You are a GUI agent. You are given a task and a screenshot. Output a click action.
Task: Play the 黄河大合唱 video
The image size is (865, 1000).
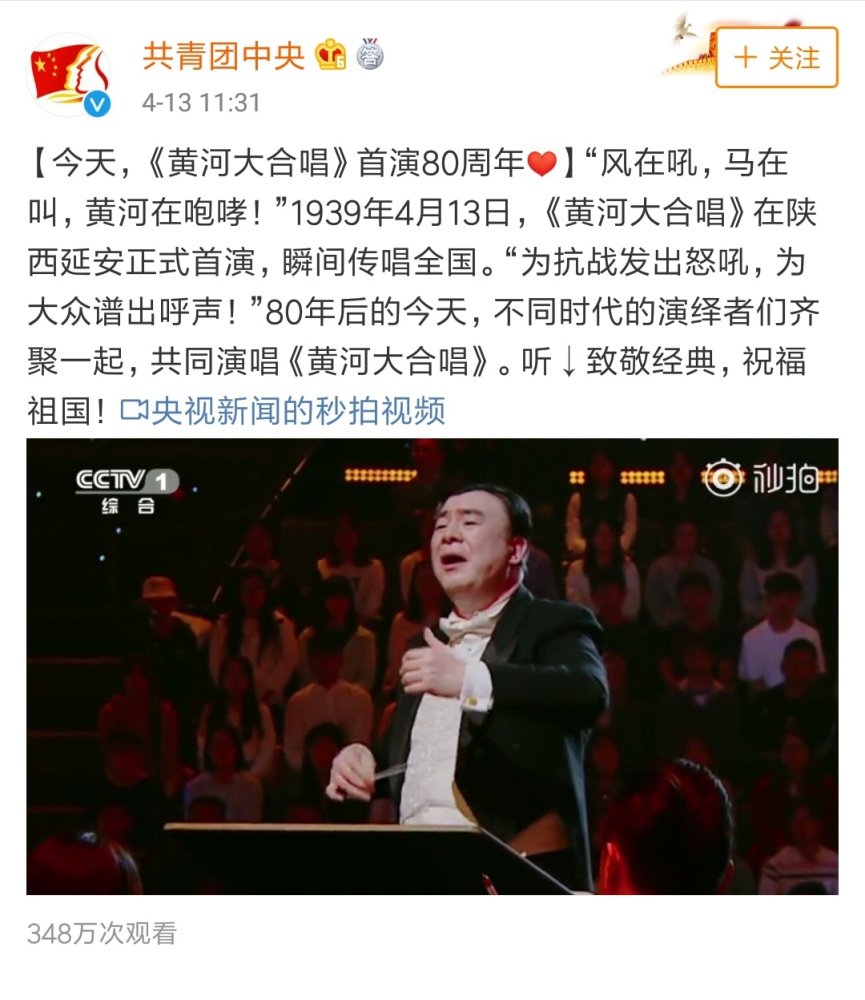tap(432, 666)
